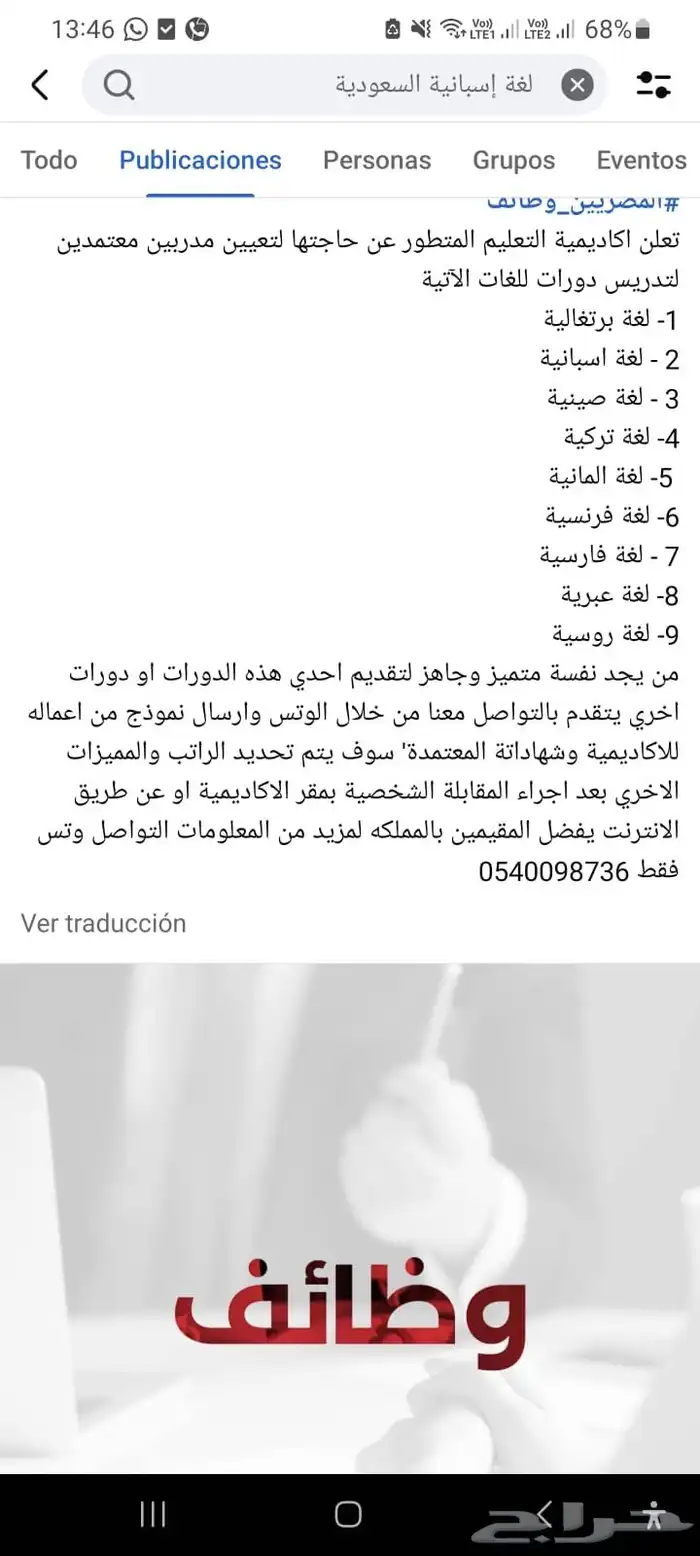Switch to the Todo tab

point(49,160)
